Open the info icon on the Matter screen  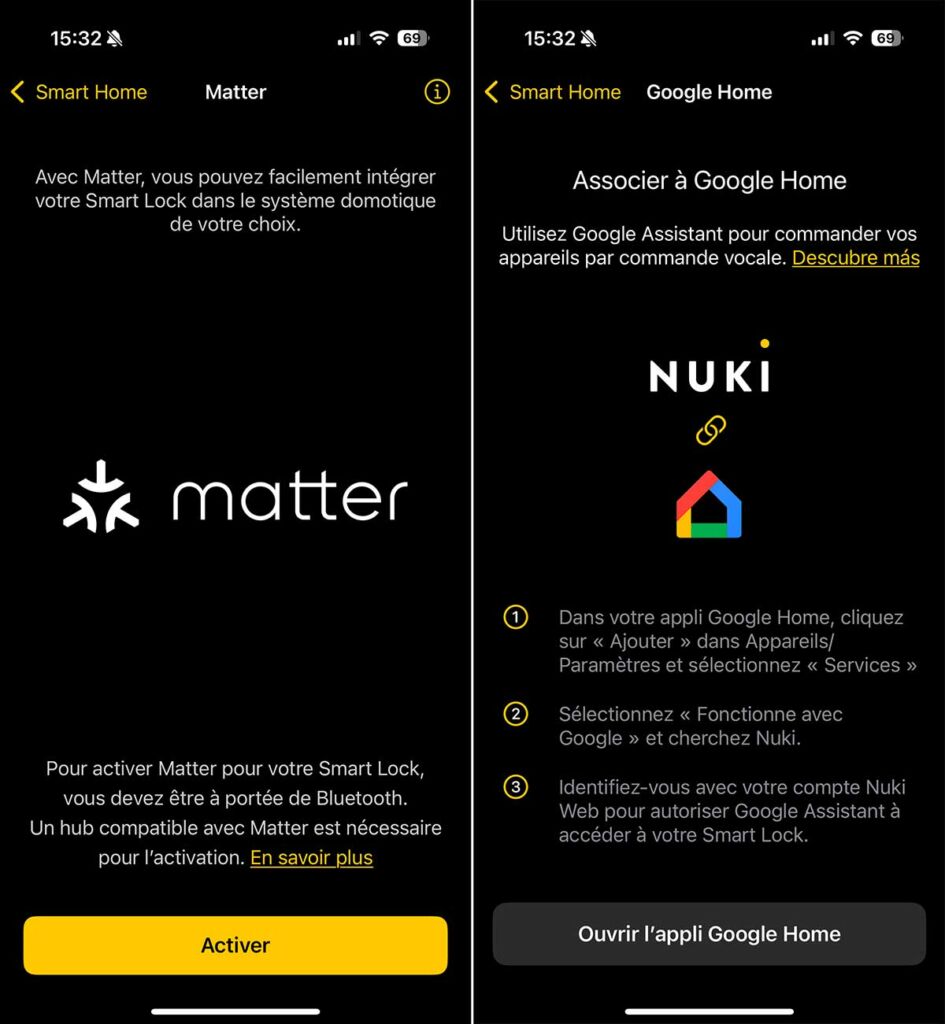(x=437, y=92)
